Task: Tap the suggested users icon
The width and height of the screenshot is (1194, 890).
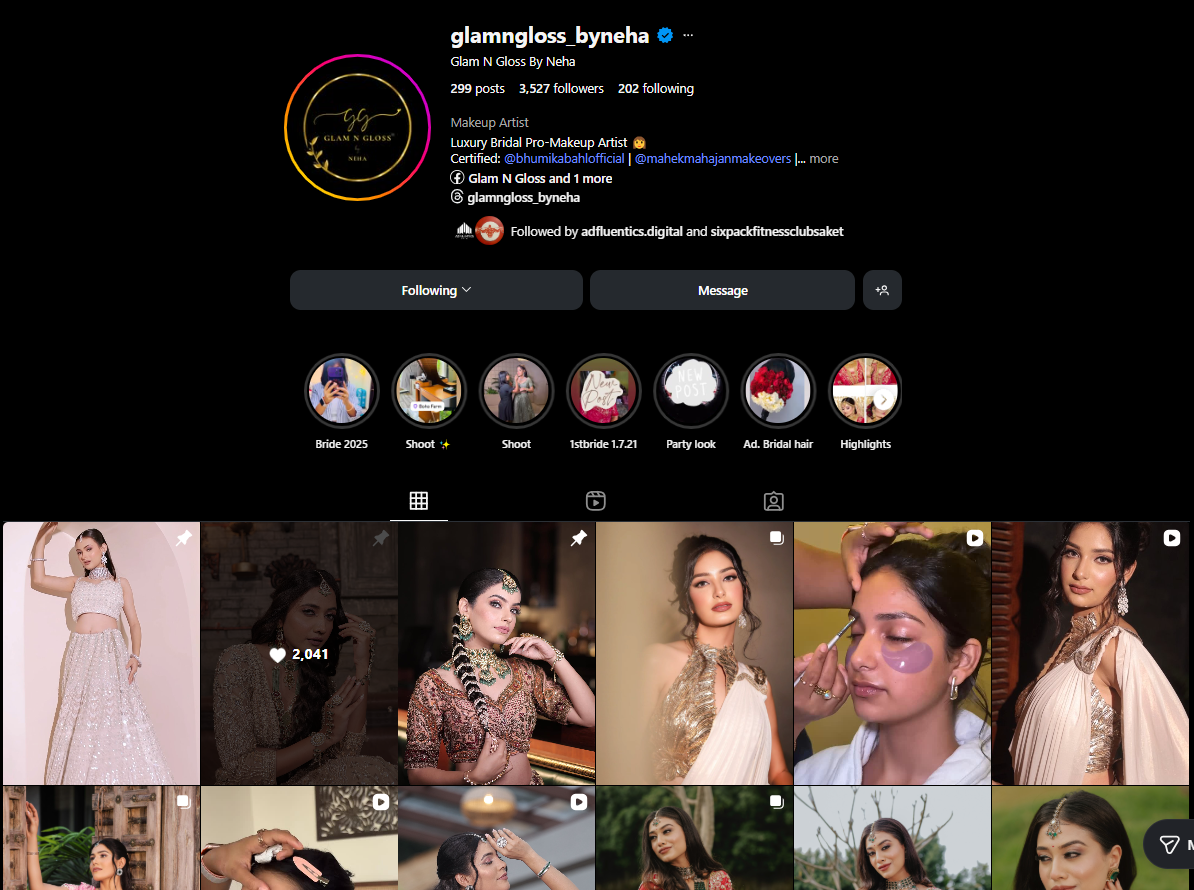Action: click(882, 290)
